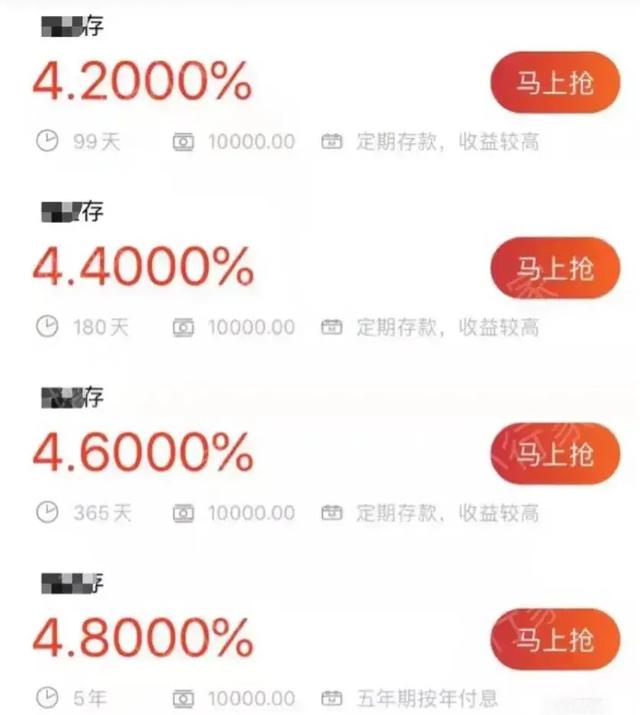Select 马上抢 beside the 4.6000% 365天 deposit
The height and width of the screenshot is (715, 640).
[x=554, y=454]
